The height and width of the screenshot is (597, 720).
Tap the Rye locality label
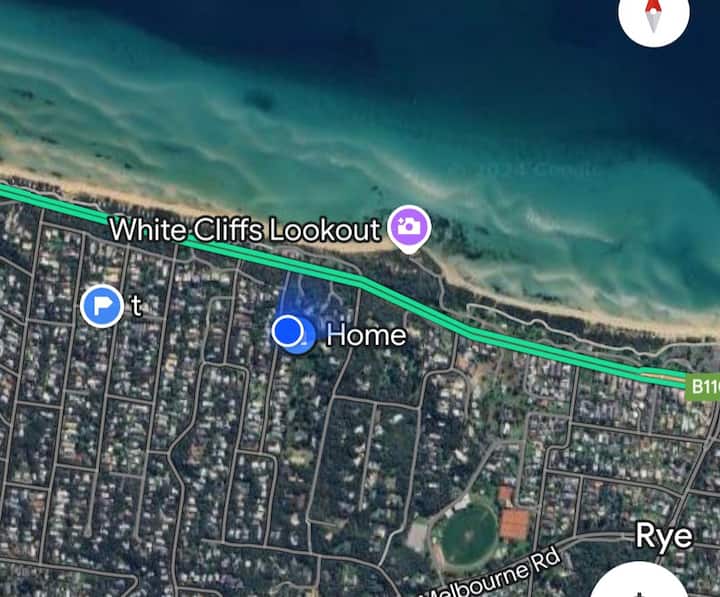pyautogui.click(x=664, y=537)
